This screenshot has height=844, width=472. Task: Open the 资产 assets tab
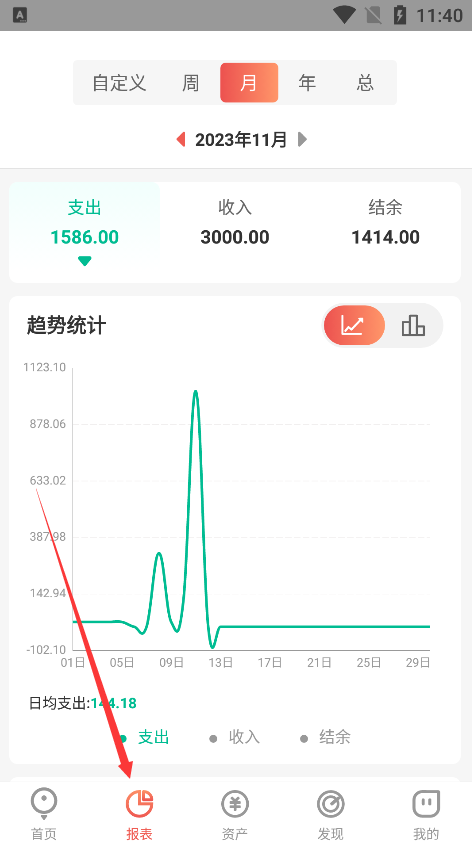[235, 814]
